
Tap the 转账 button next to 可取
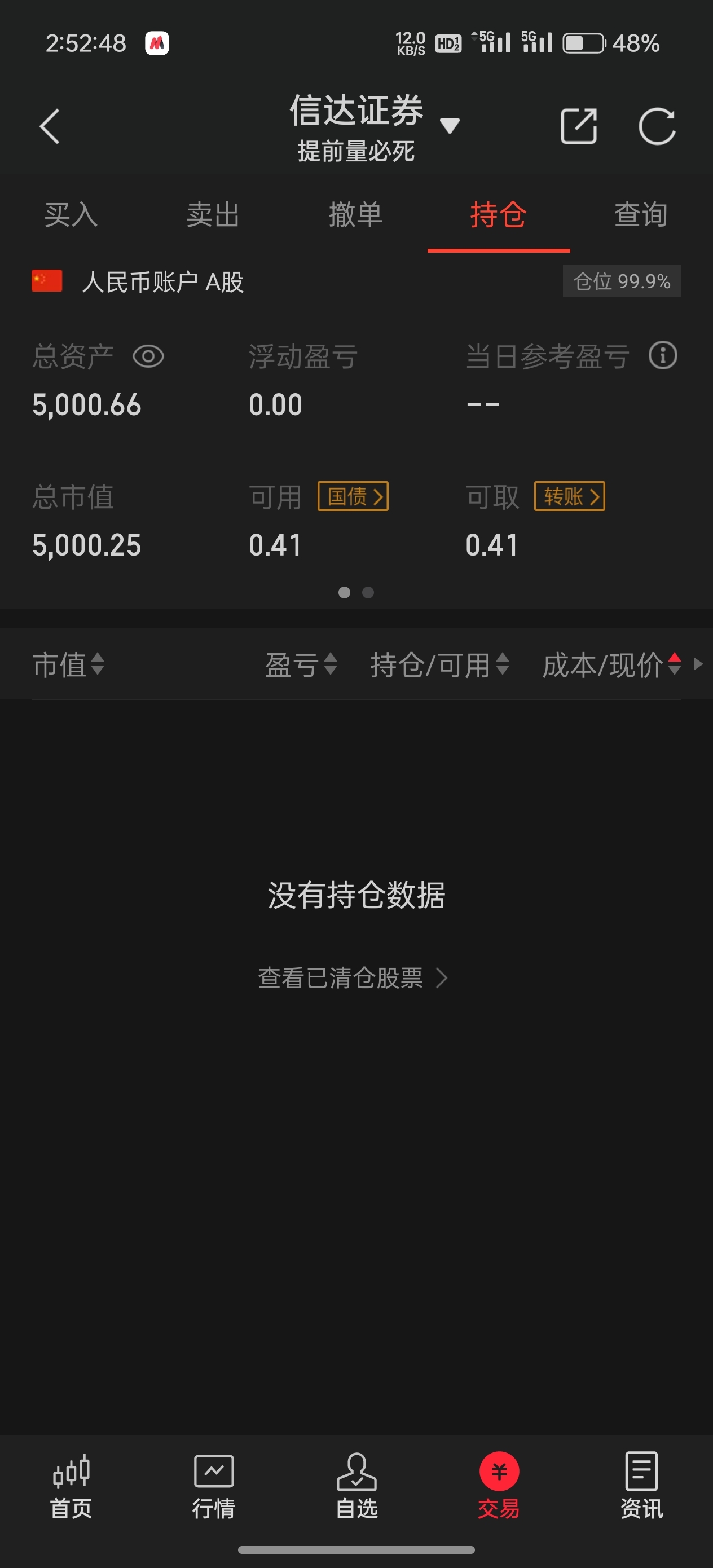point(569,496)
